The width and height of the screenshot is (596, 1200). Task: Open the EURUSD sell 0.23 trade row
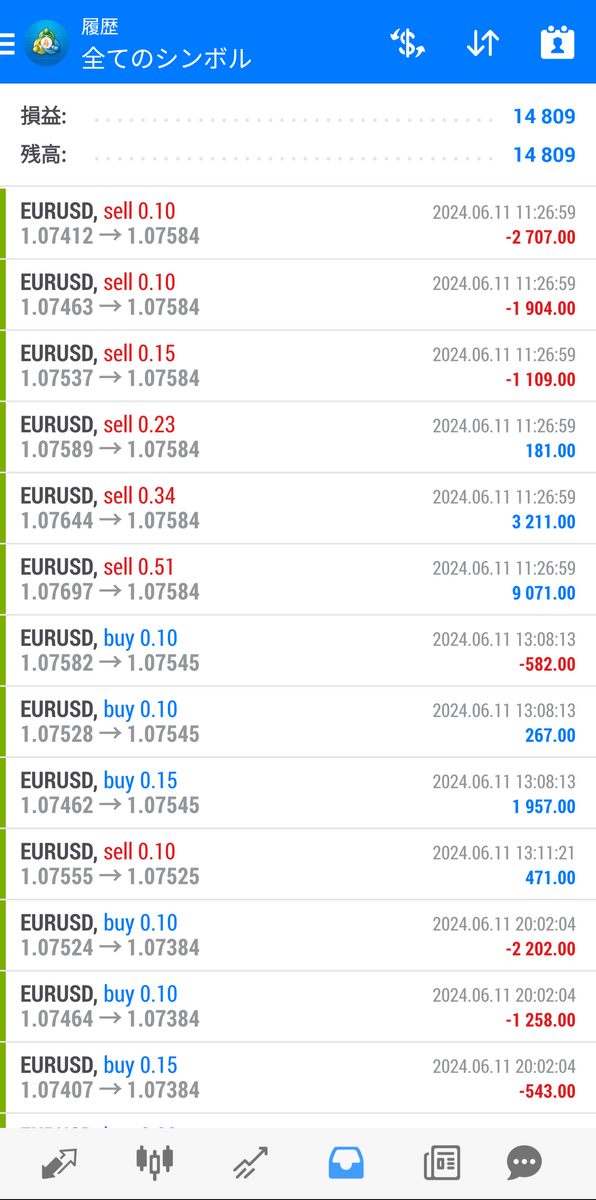298,437
